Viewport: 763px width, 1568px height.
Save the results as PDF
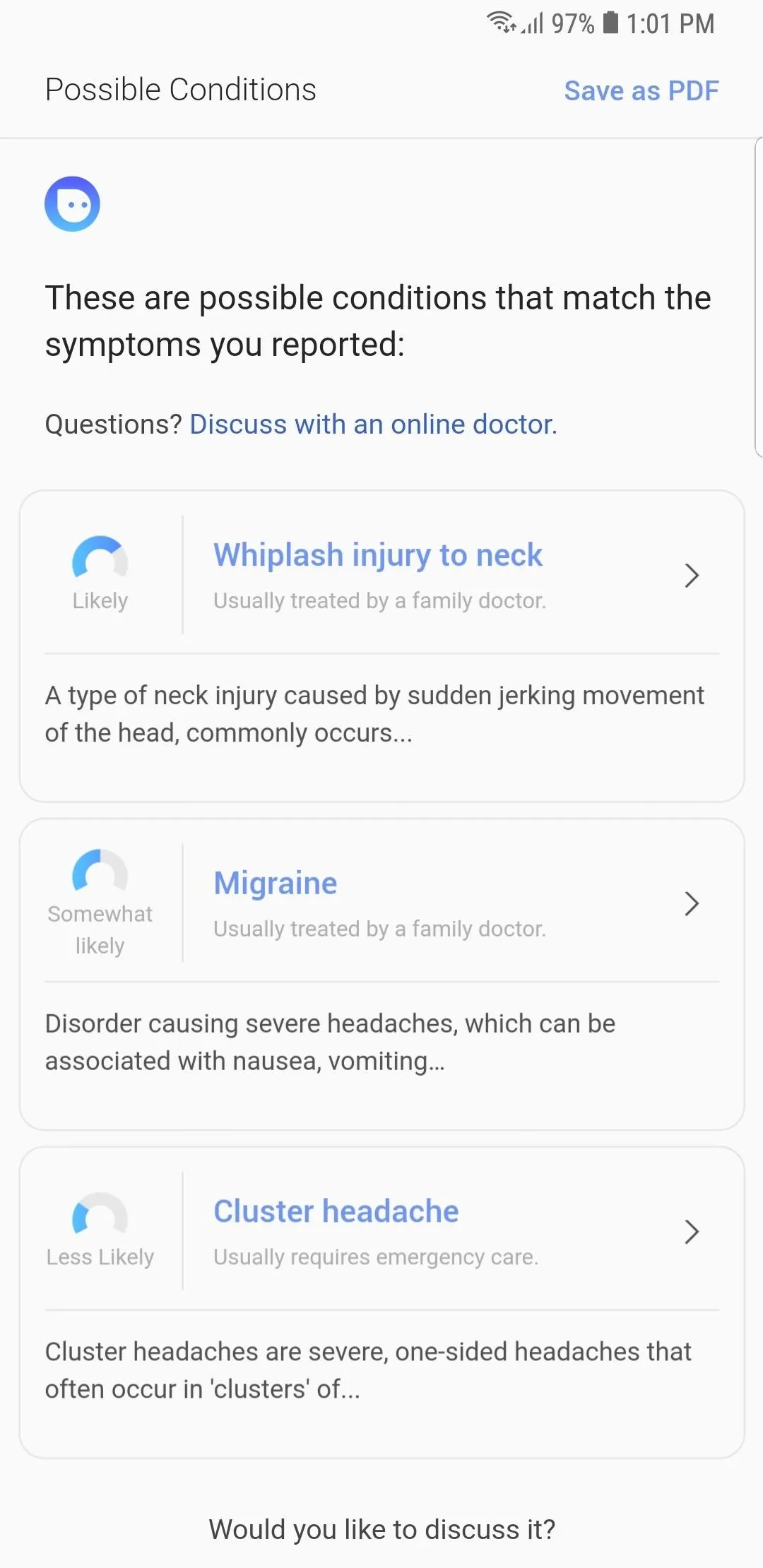[x=641, y=90]
